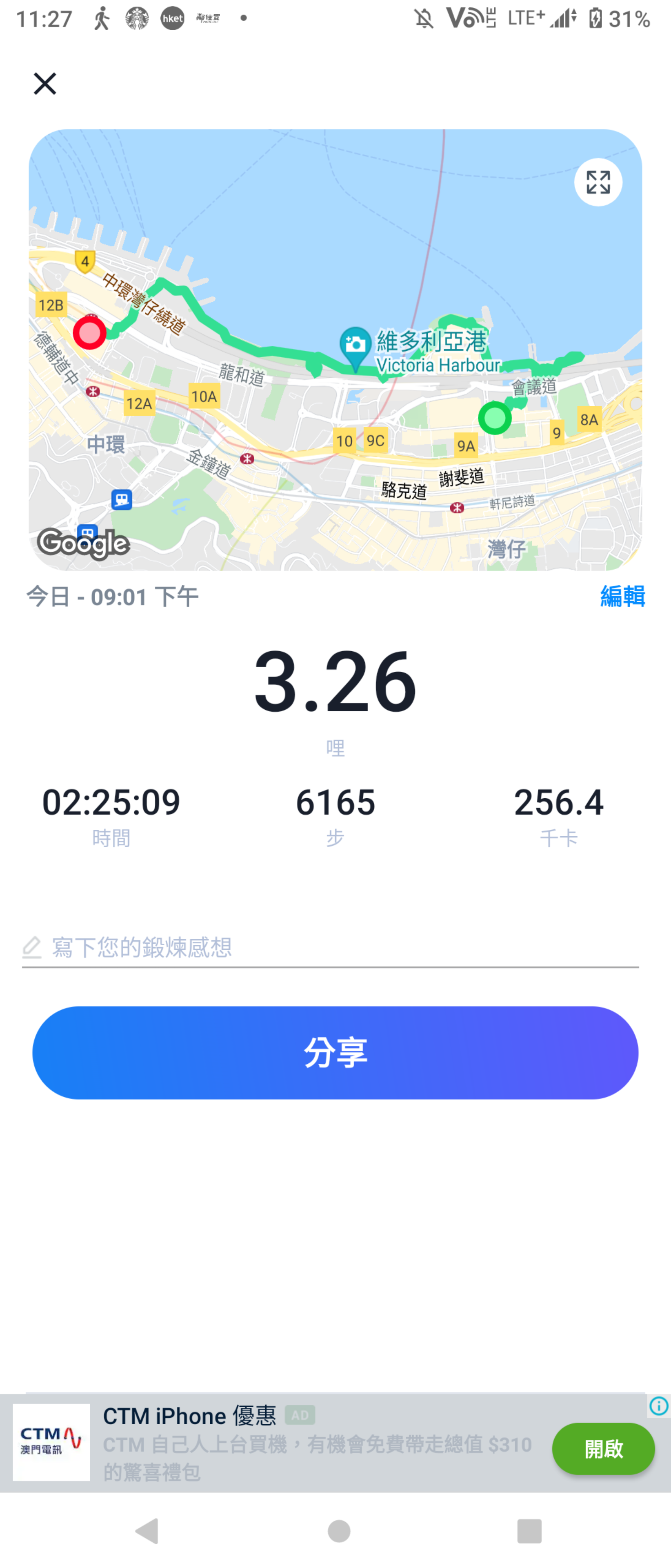Expand the route map to fullscreen
Viewport: 671px width, 1568px height.
click(598, 182)
